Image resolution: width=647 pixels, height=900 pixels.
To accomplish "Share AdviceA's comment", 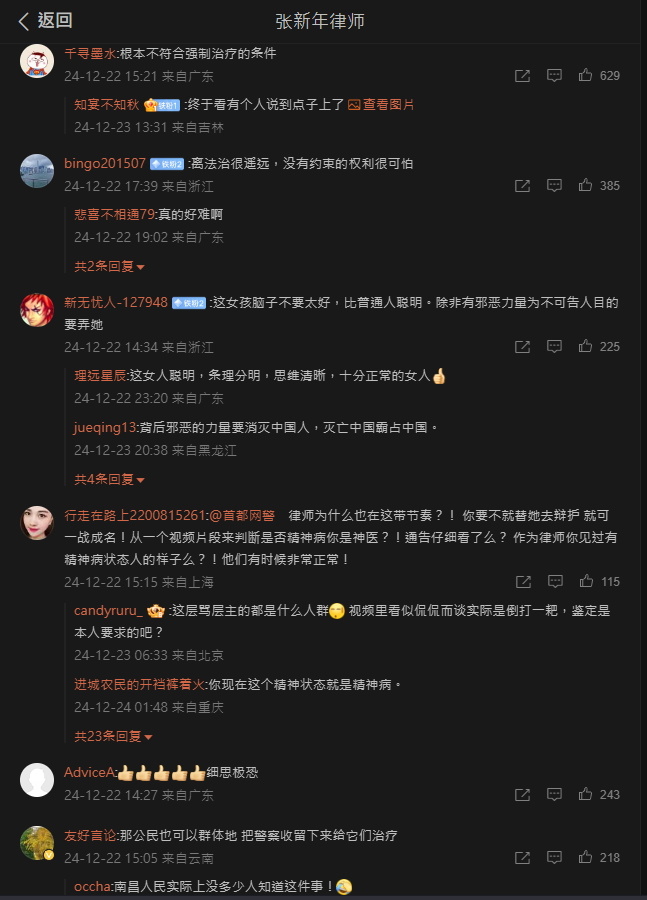I will click(522, 794).
